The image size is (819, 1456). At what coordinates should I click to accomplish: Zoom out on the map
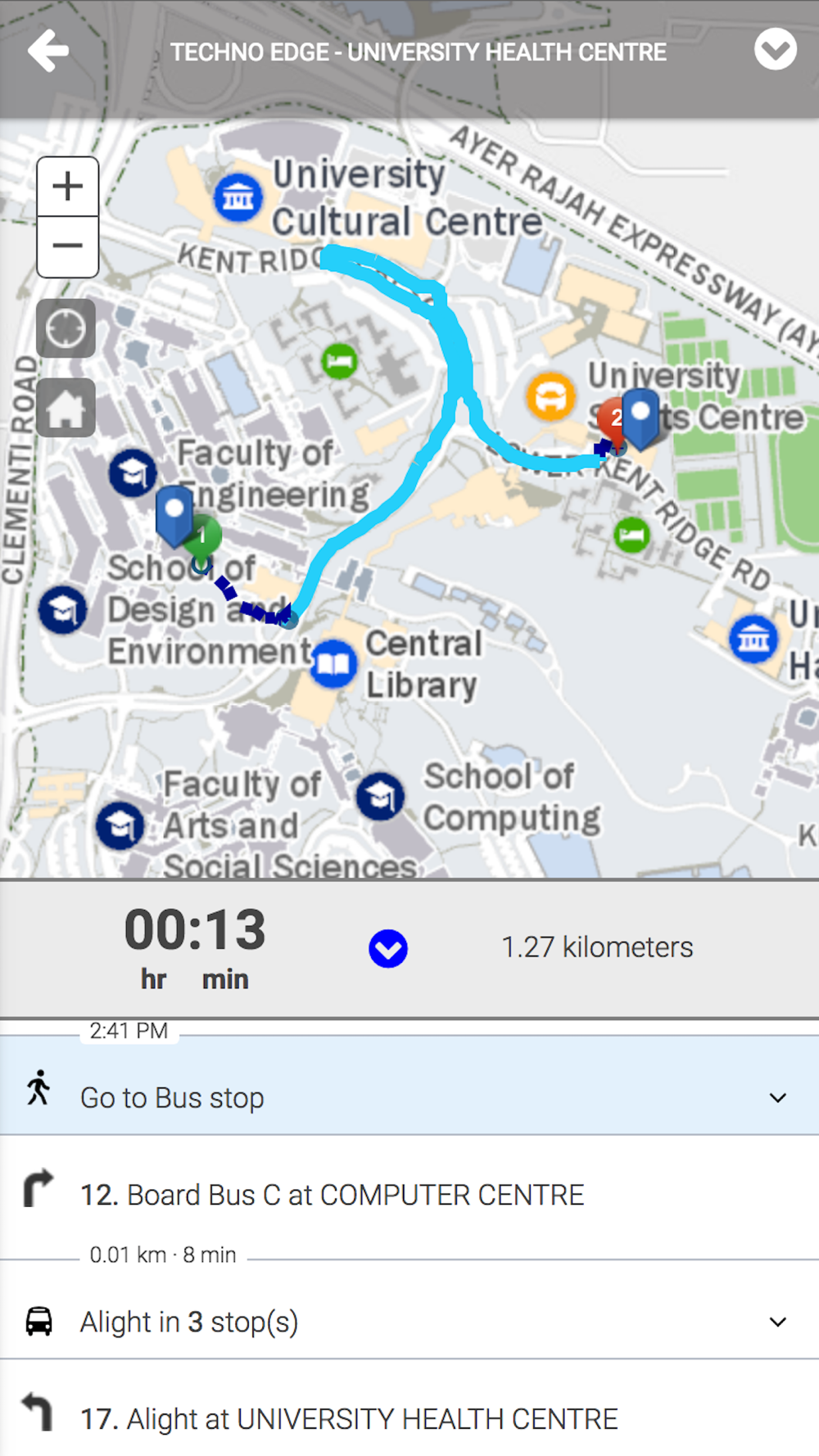(x=68, y=246)
